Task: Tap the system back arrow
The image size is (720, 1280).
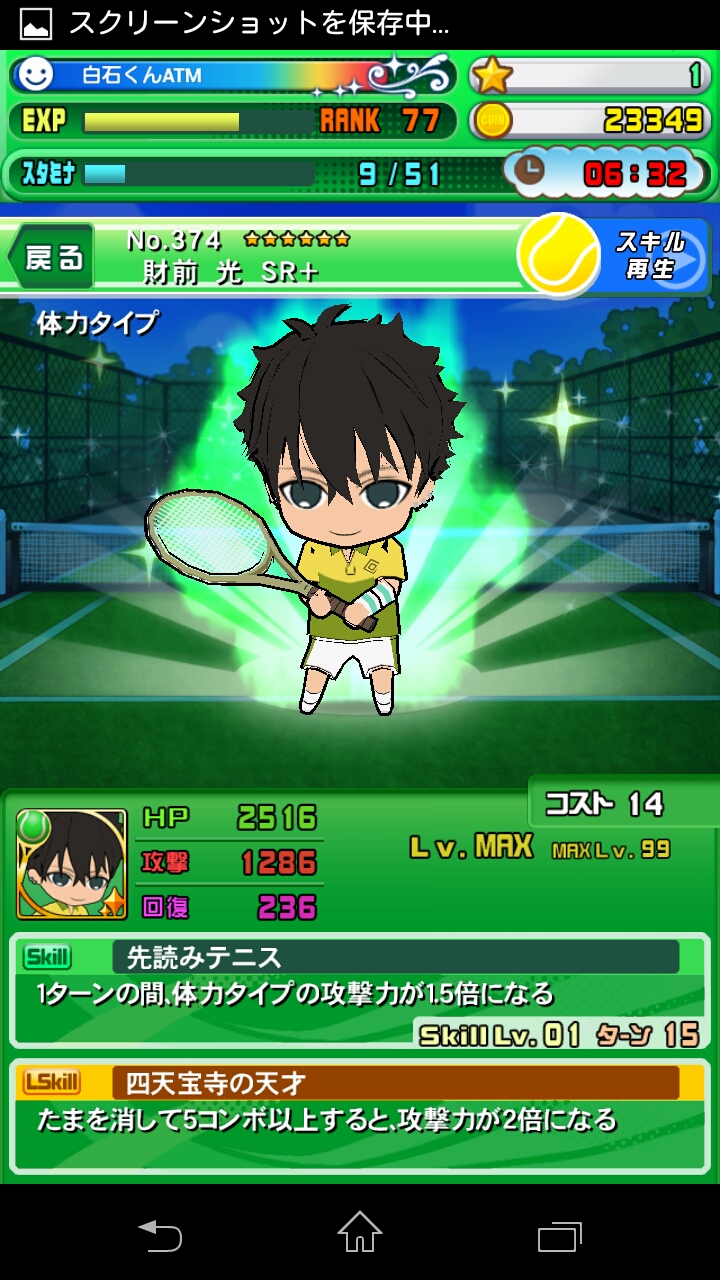Action: click(160, 1234)
